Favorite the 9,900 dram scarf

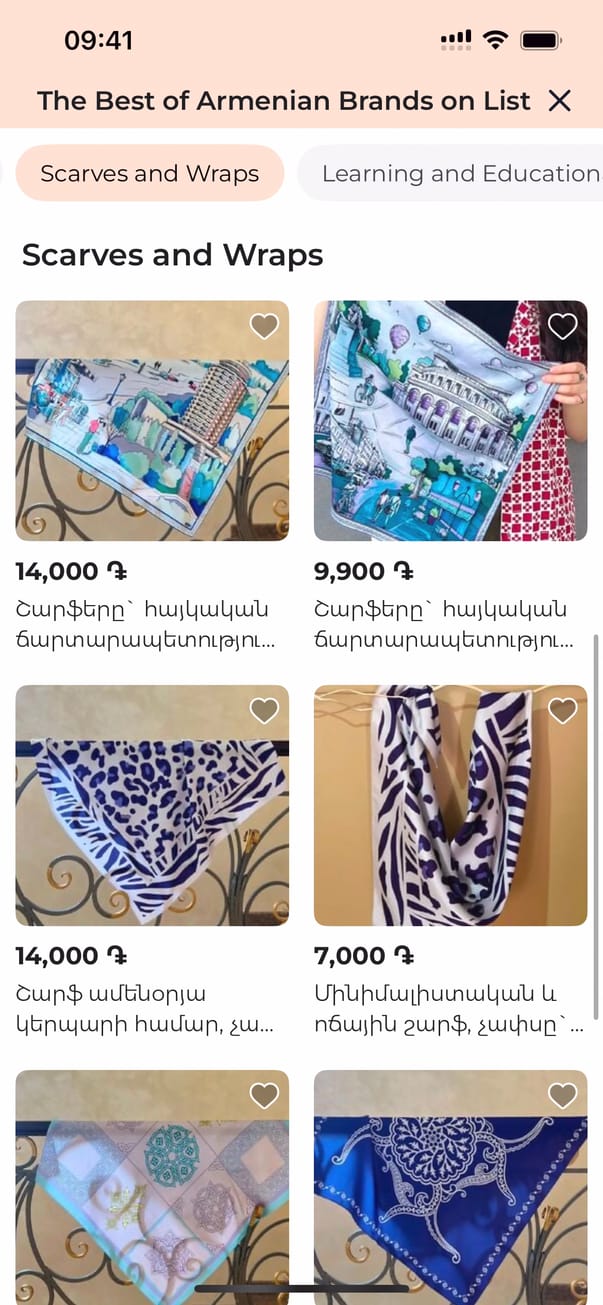563,326
